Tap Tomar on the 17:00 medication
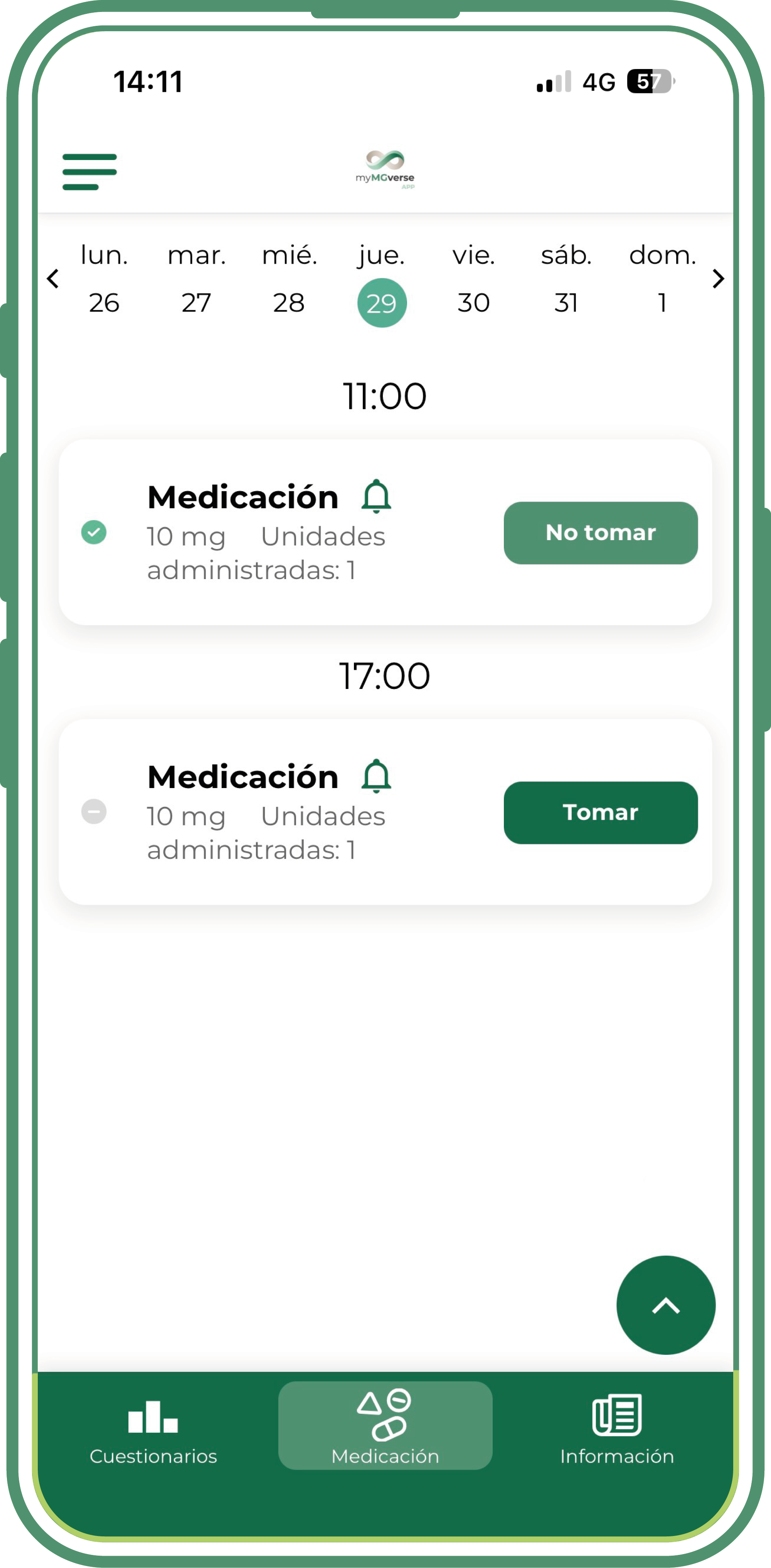 click(x=601, y=813)
